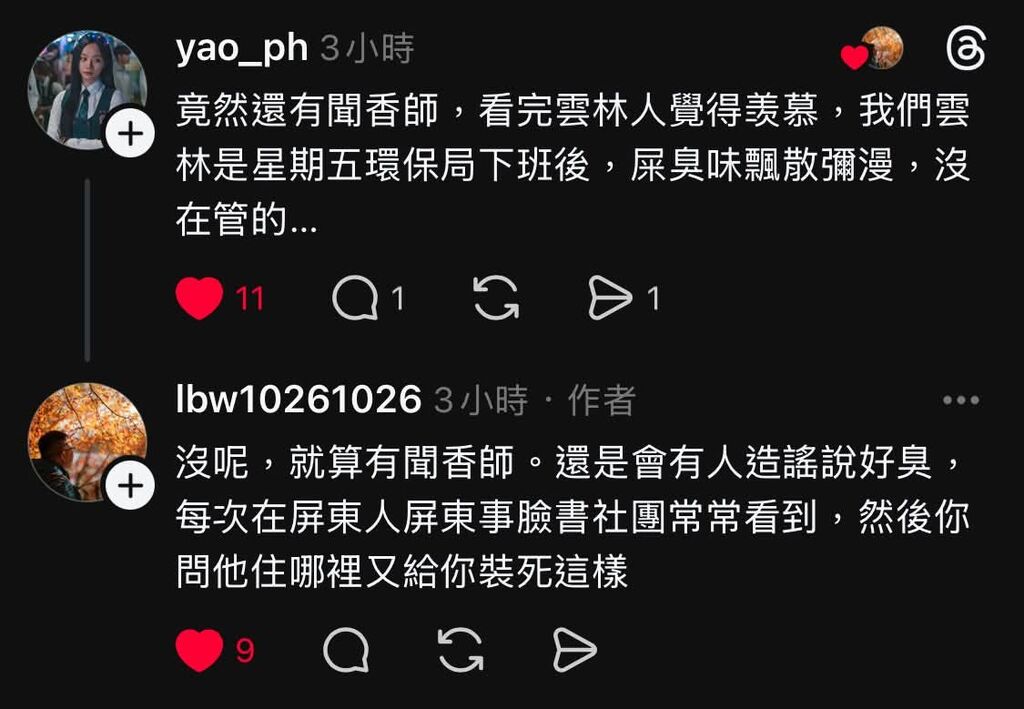Open yao_ph's profile from username
1024x709 pixels.
coord(241,48)
